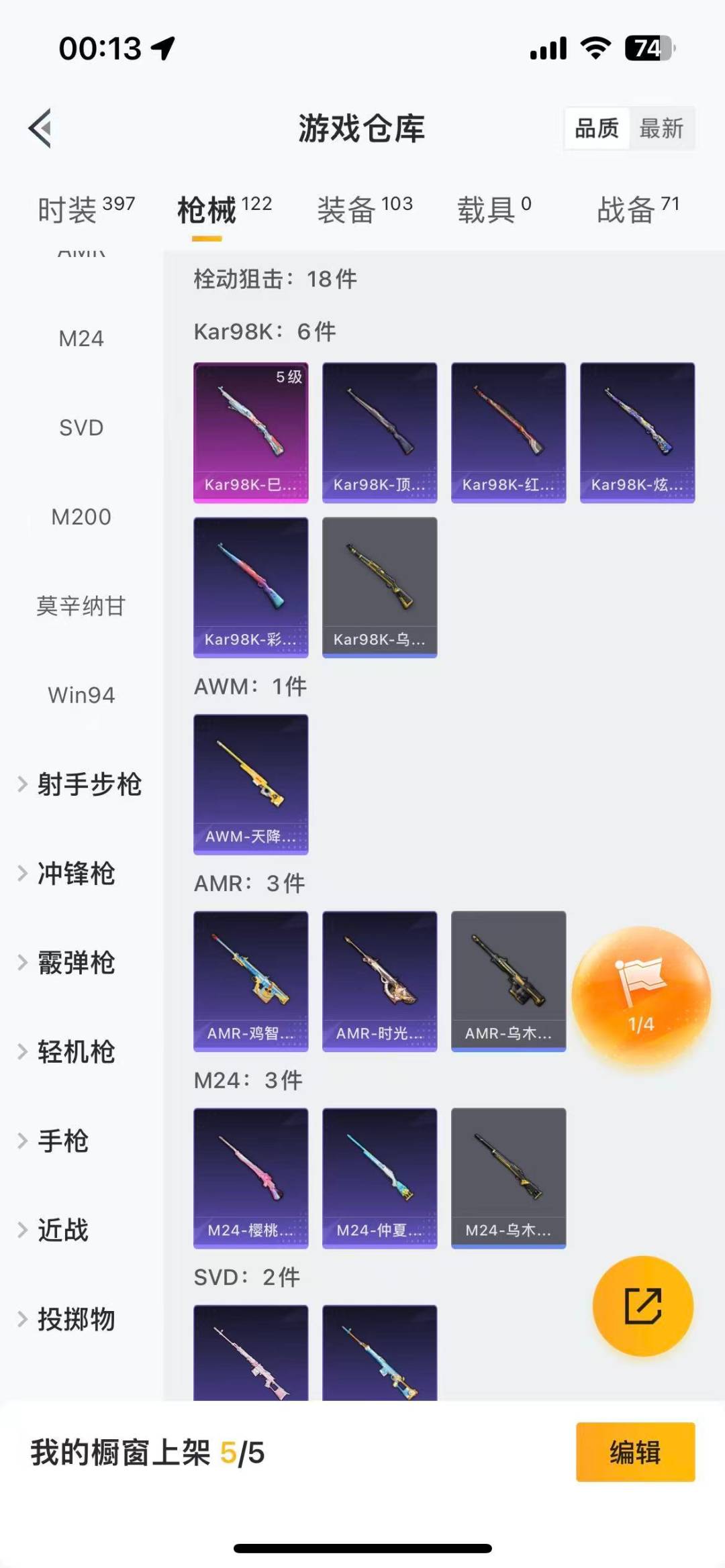Open the AWM-天降 skin tile

pos(250,784)
